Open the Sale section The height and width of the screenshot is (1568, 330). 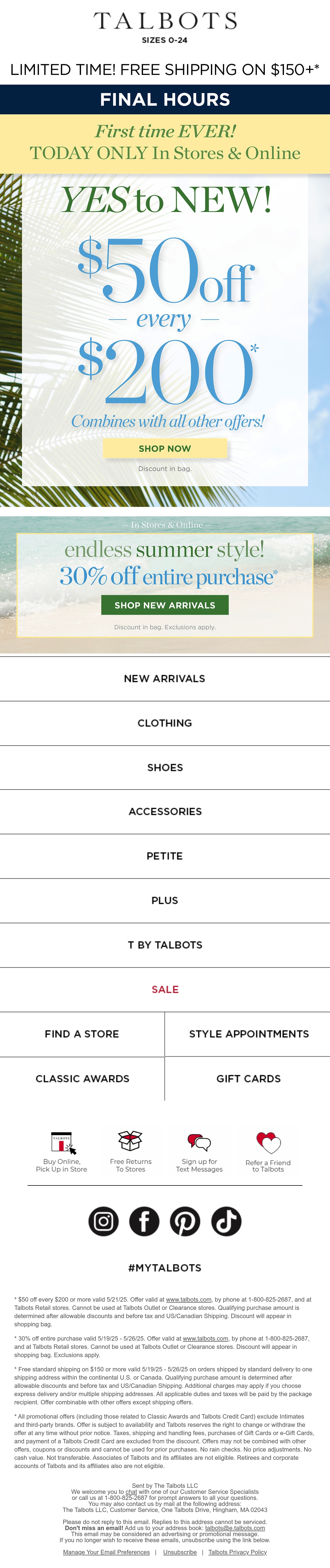pos(165,989)
